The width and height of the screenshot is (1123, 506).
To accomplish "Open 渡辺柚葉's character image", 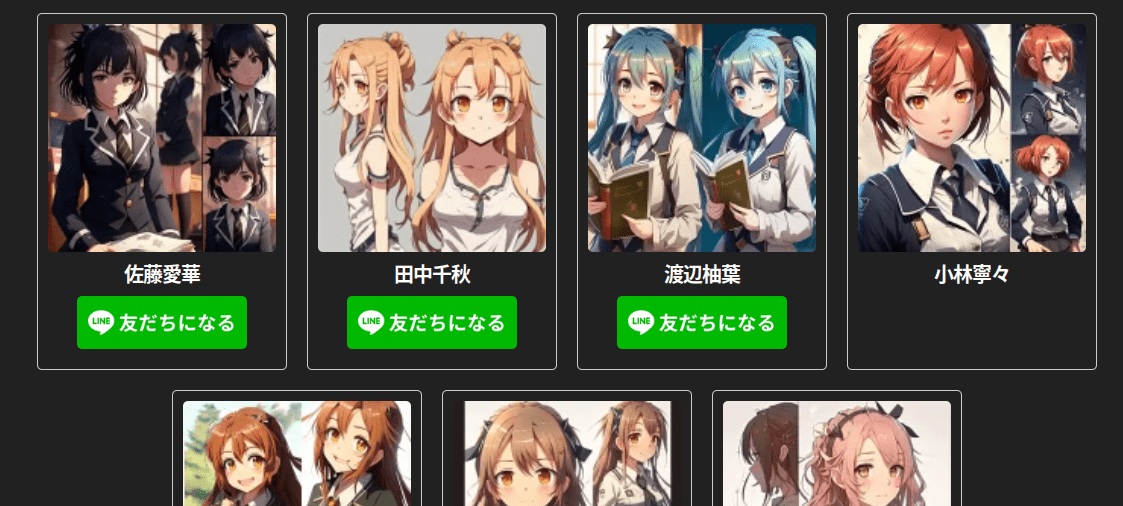I will 702,138.
